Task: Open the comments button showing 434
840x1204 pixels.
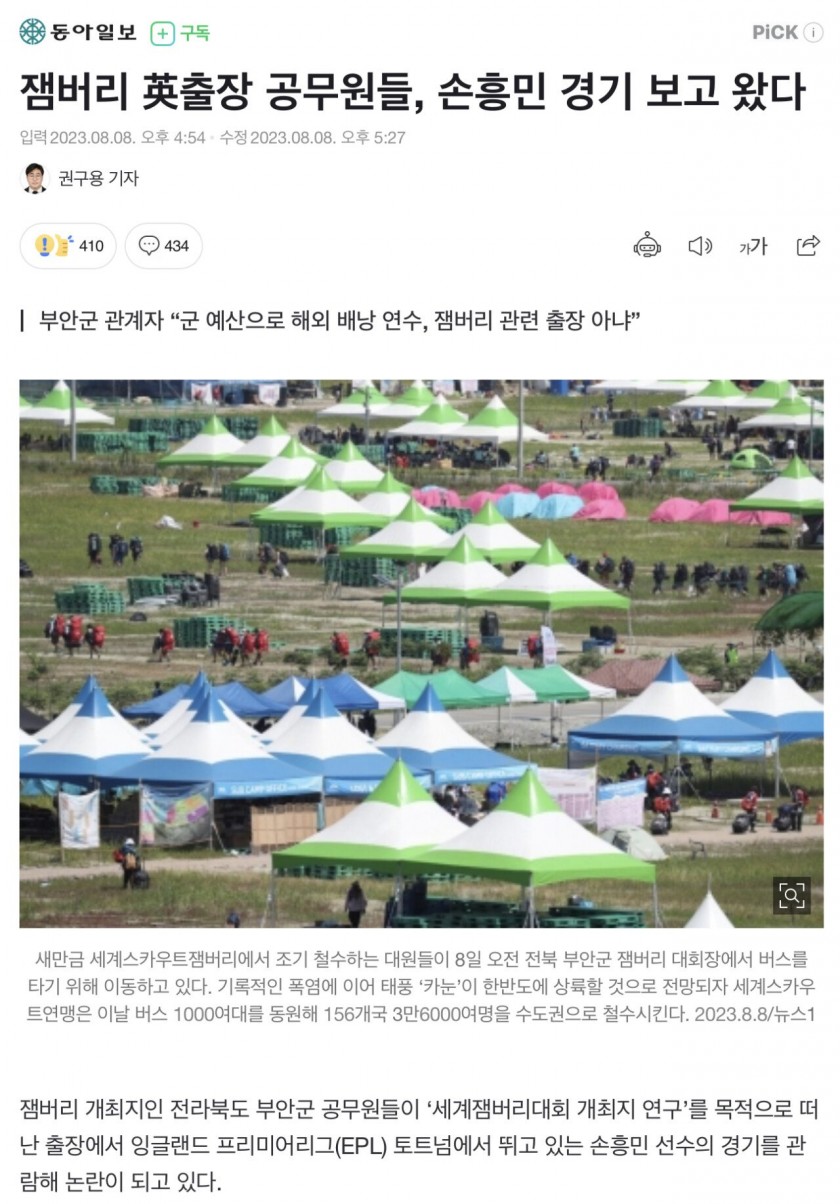Action: 164,246
